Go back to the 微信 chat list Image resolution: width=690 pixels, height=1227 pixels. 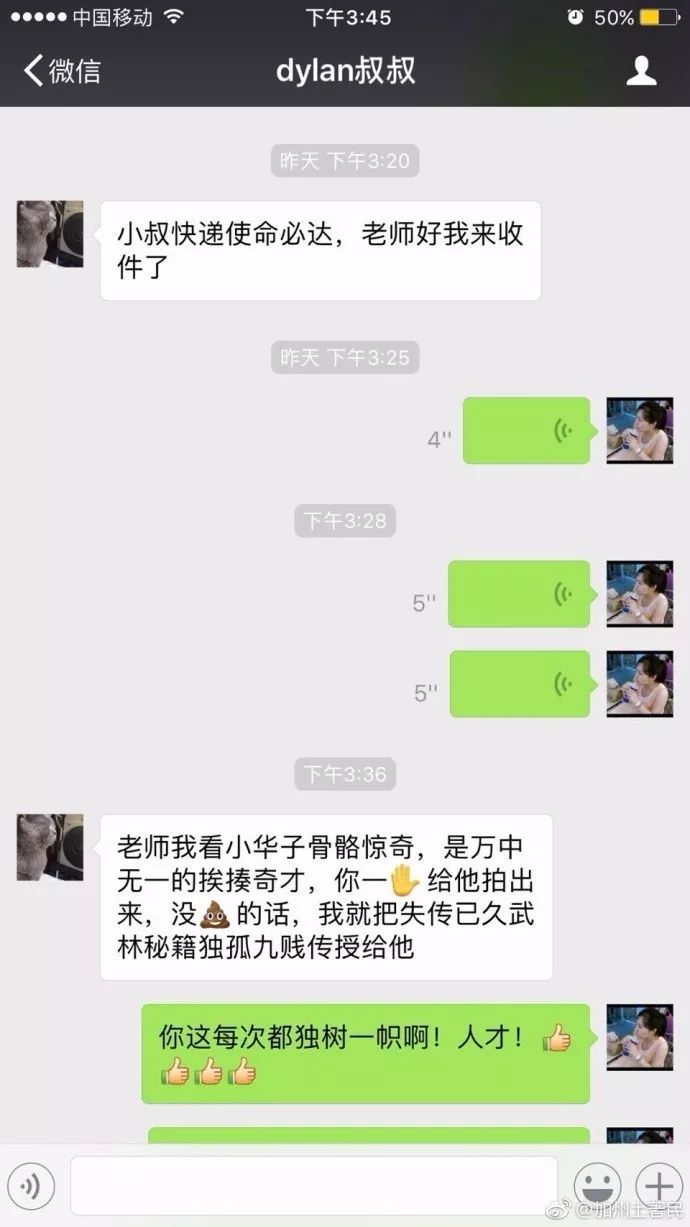tap(62, 71)
